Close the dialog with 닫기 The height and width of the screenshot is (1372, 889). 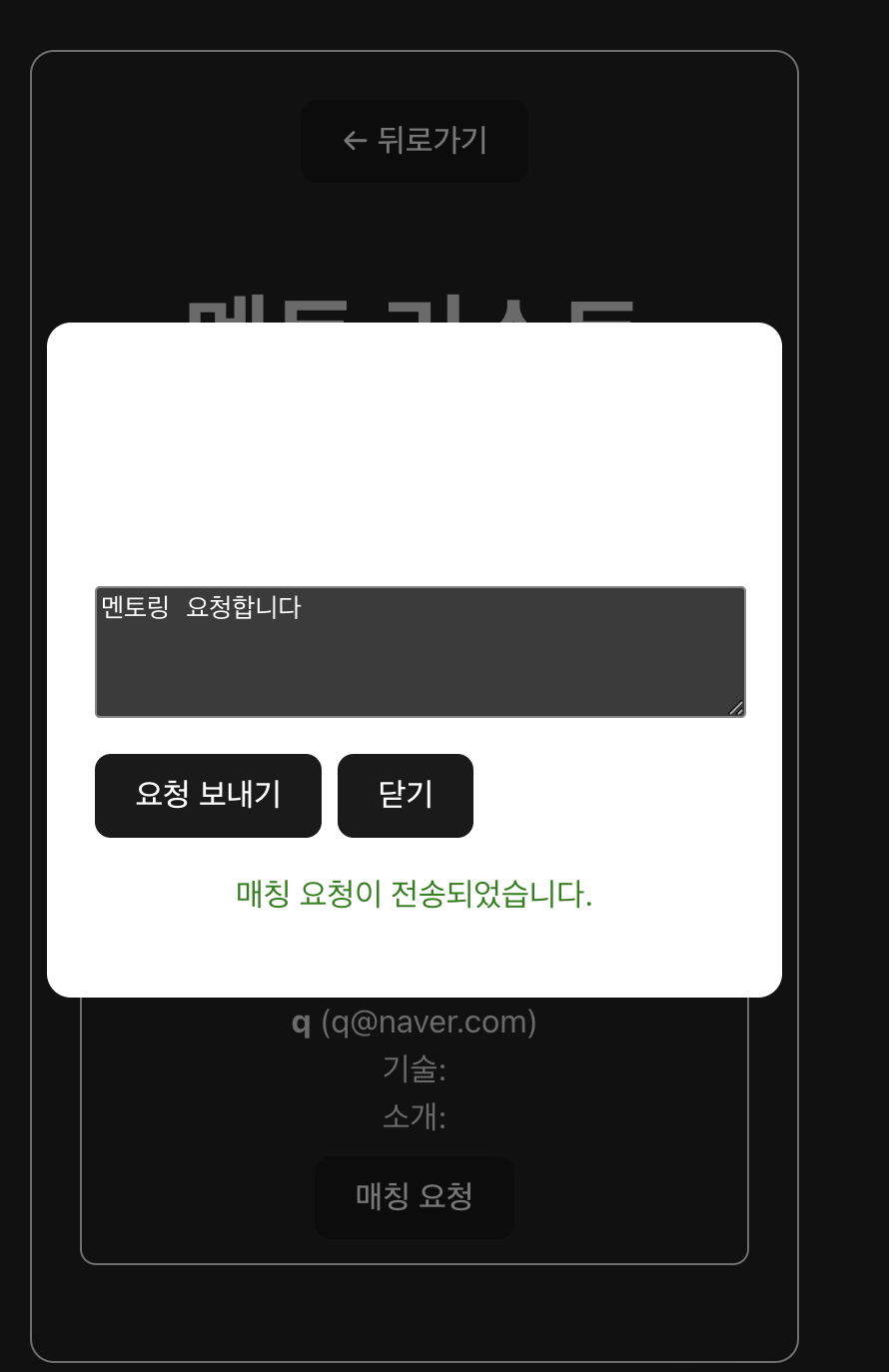406,796
